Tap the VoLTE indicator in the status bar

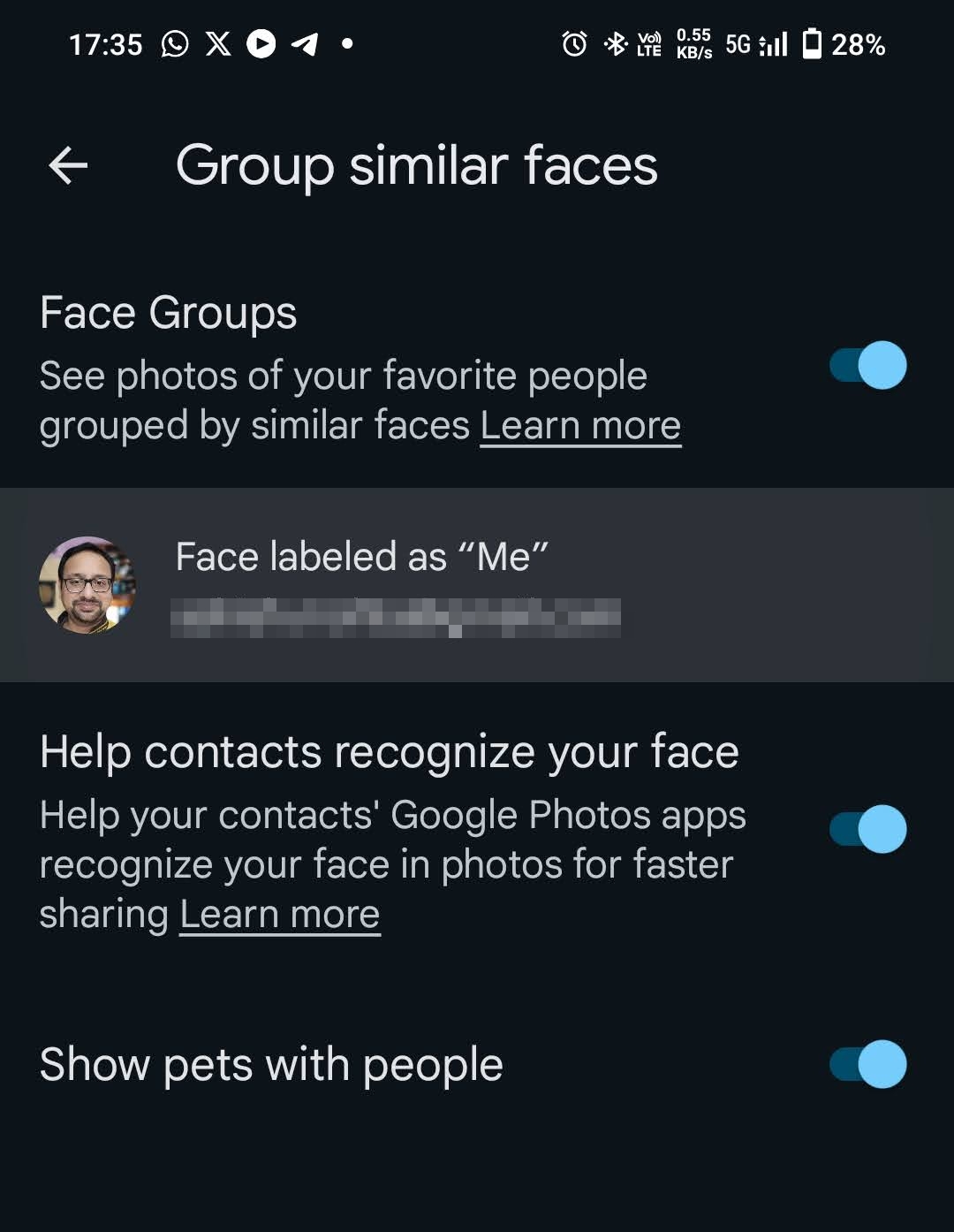click(647, 42)
